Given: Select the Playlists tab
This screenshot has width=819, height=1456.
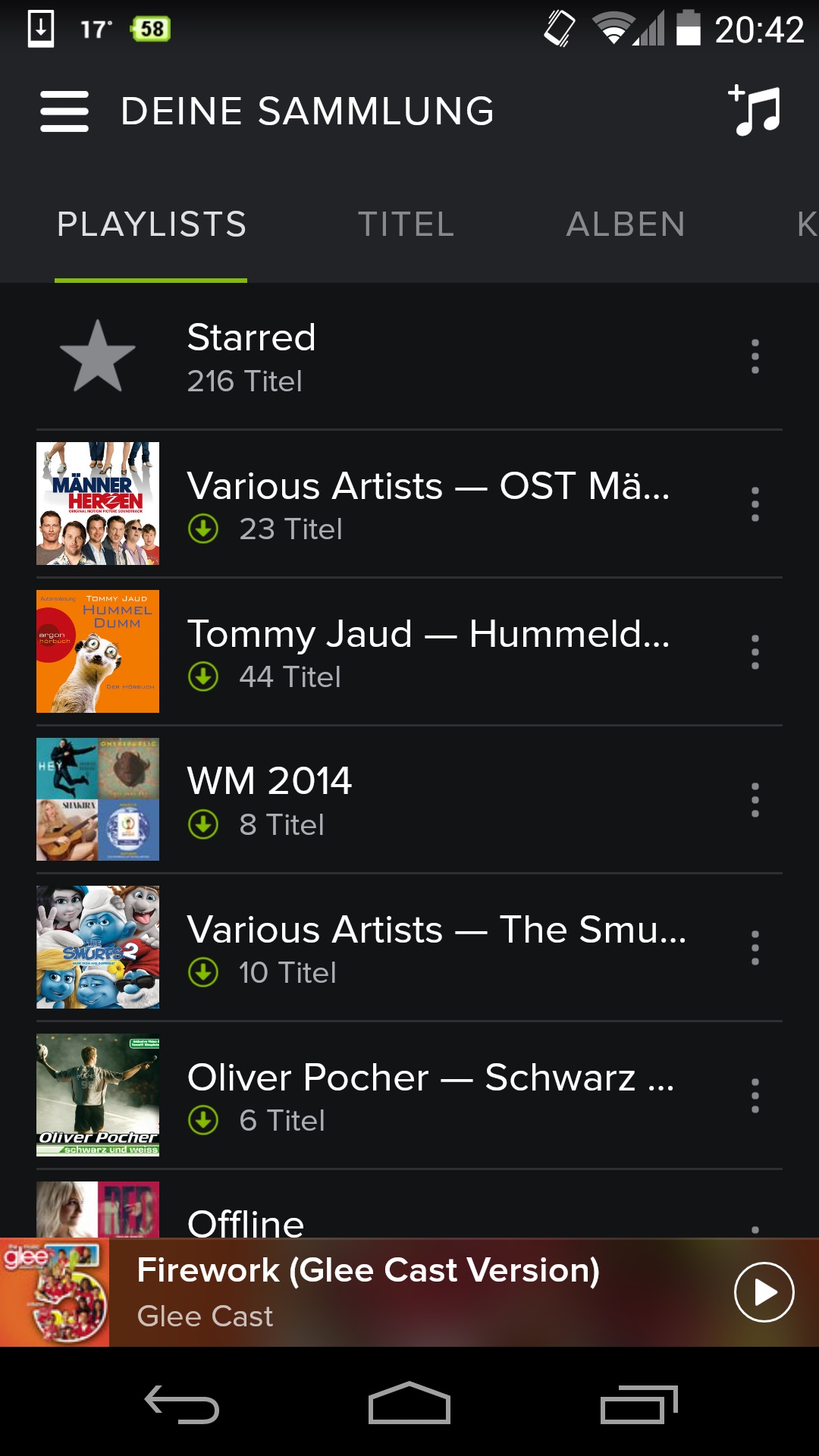Looking at the screenshot, I should 152,224.
